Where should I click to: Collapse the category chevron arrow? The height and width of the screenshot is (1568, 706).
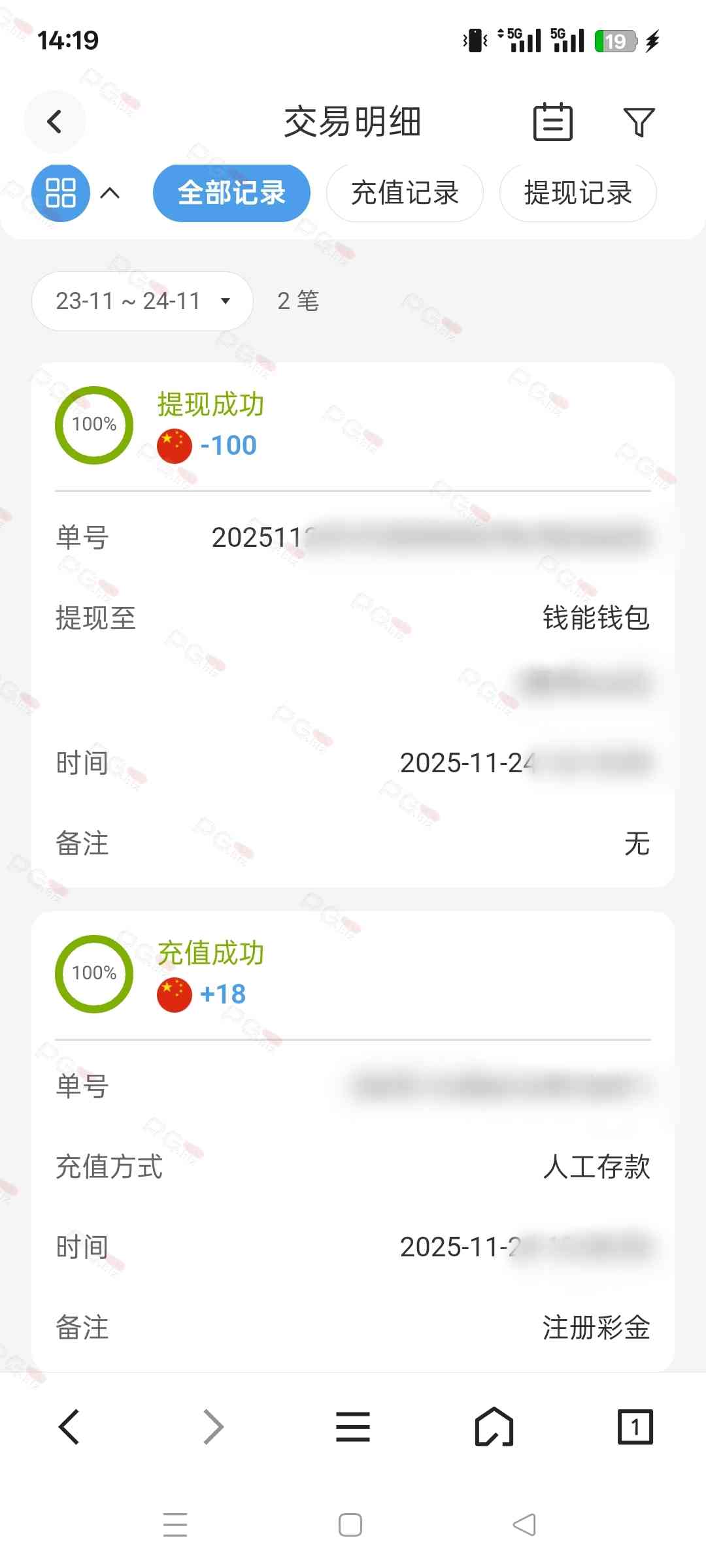110,193
